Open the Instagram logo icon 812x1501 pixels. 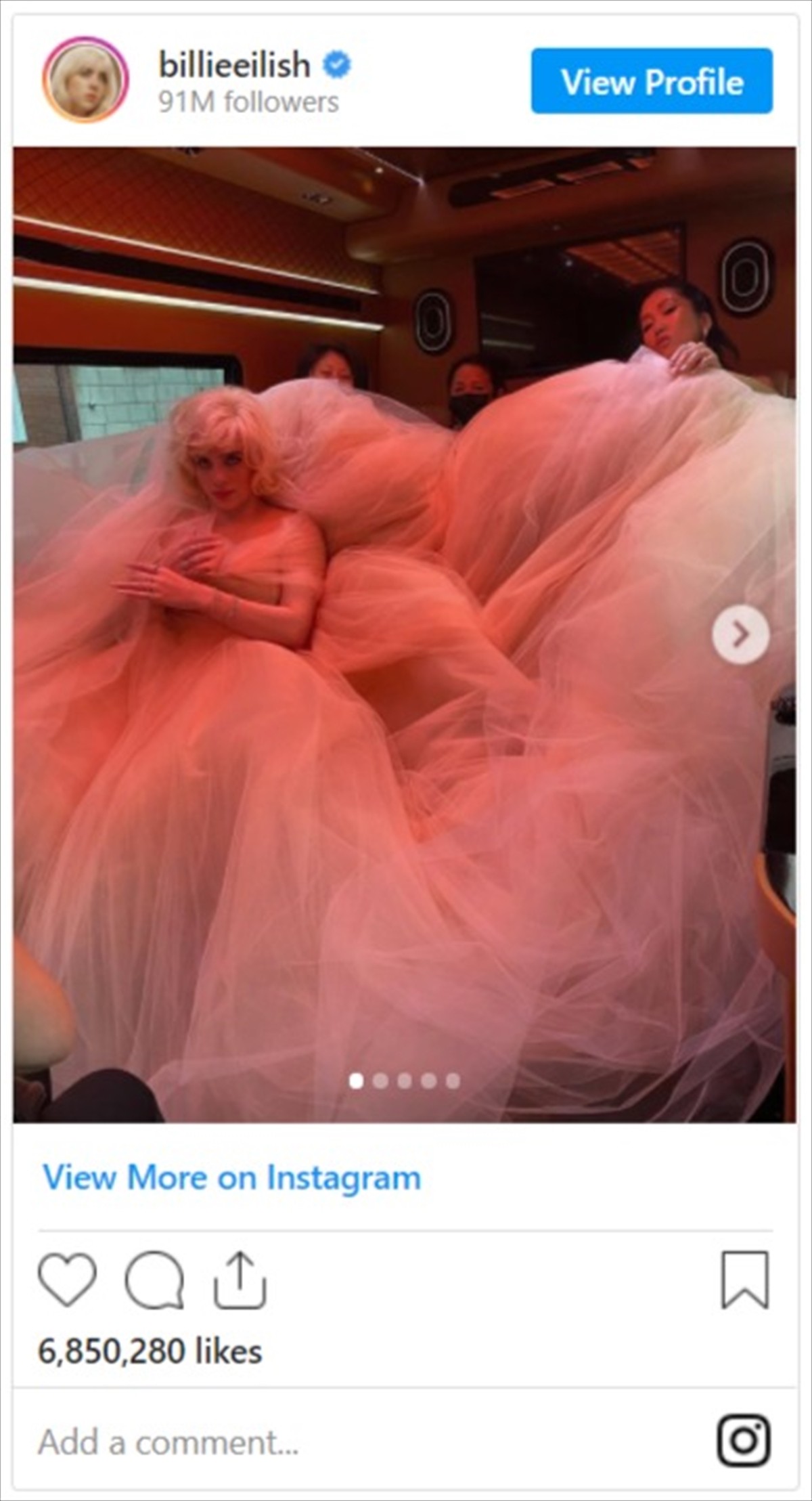744,1439
